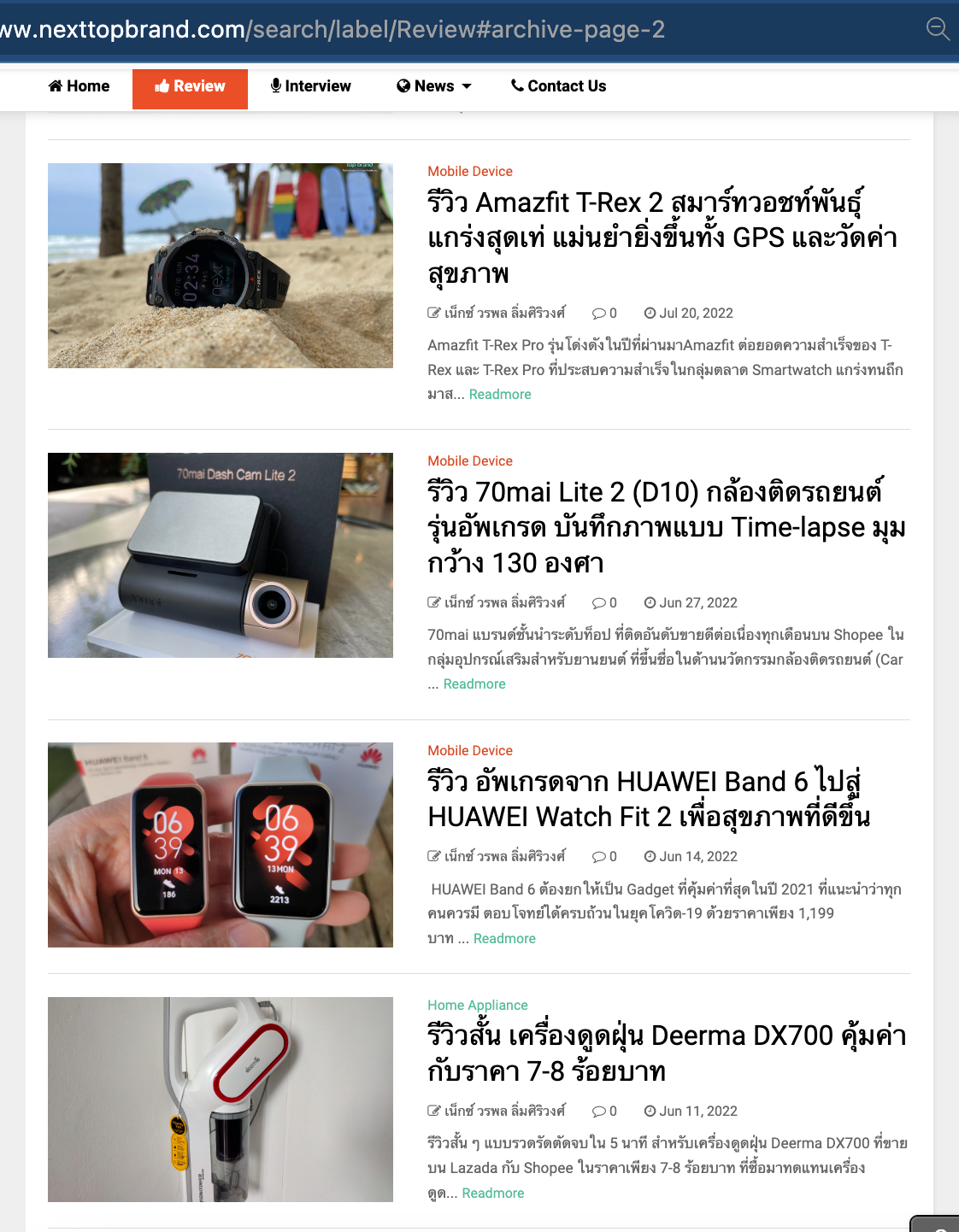This screenshot has width=959, height=1232.
Task: Open the Review section
Action: [190, 86]
